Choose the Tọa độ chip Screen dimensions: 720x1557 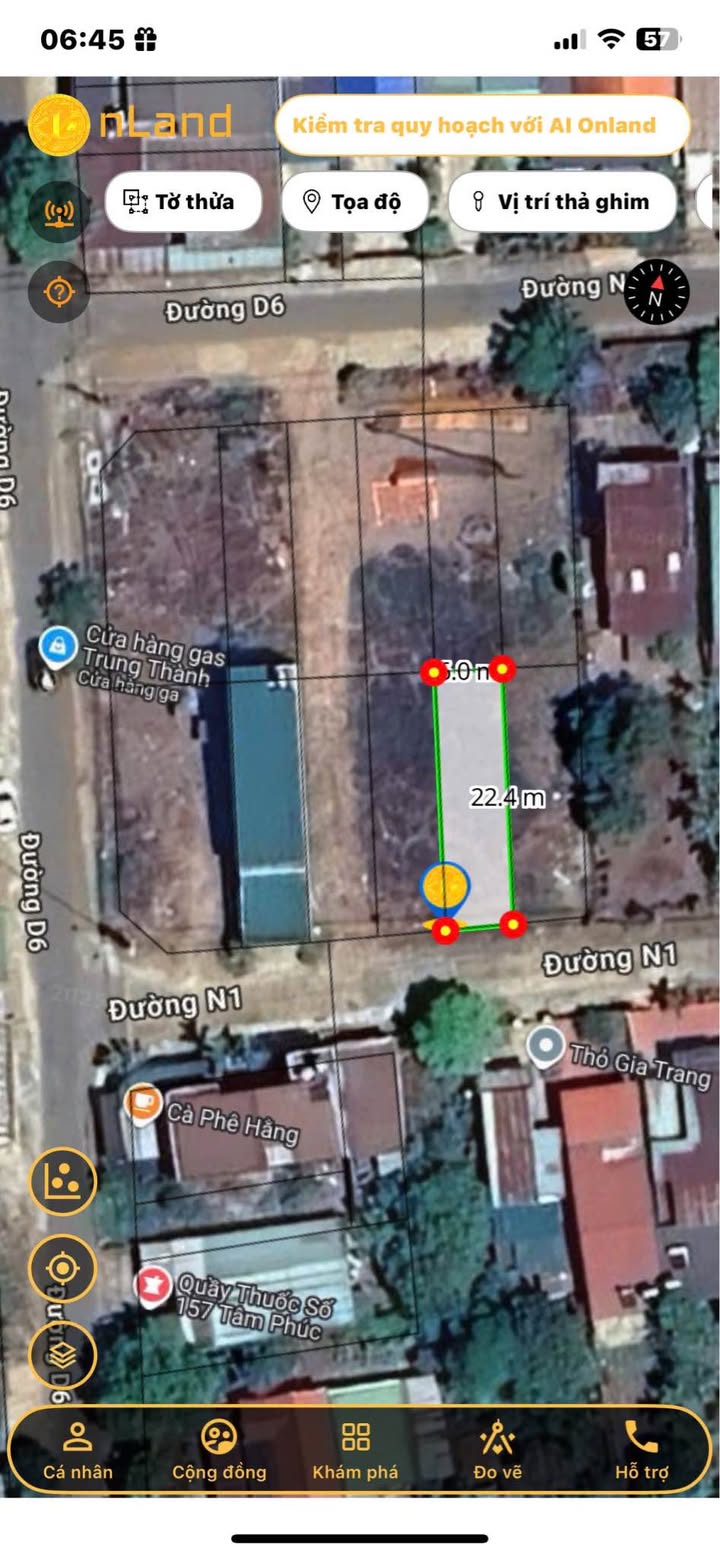(355, 202)
